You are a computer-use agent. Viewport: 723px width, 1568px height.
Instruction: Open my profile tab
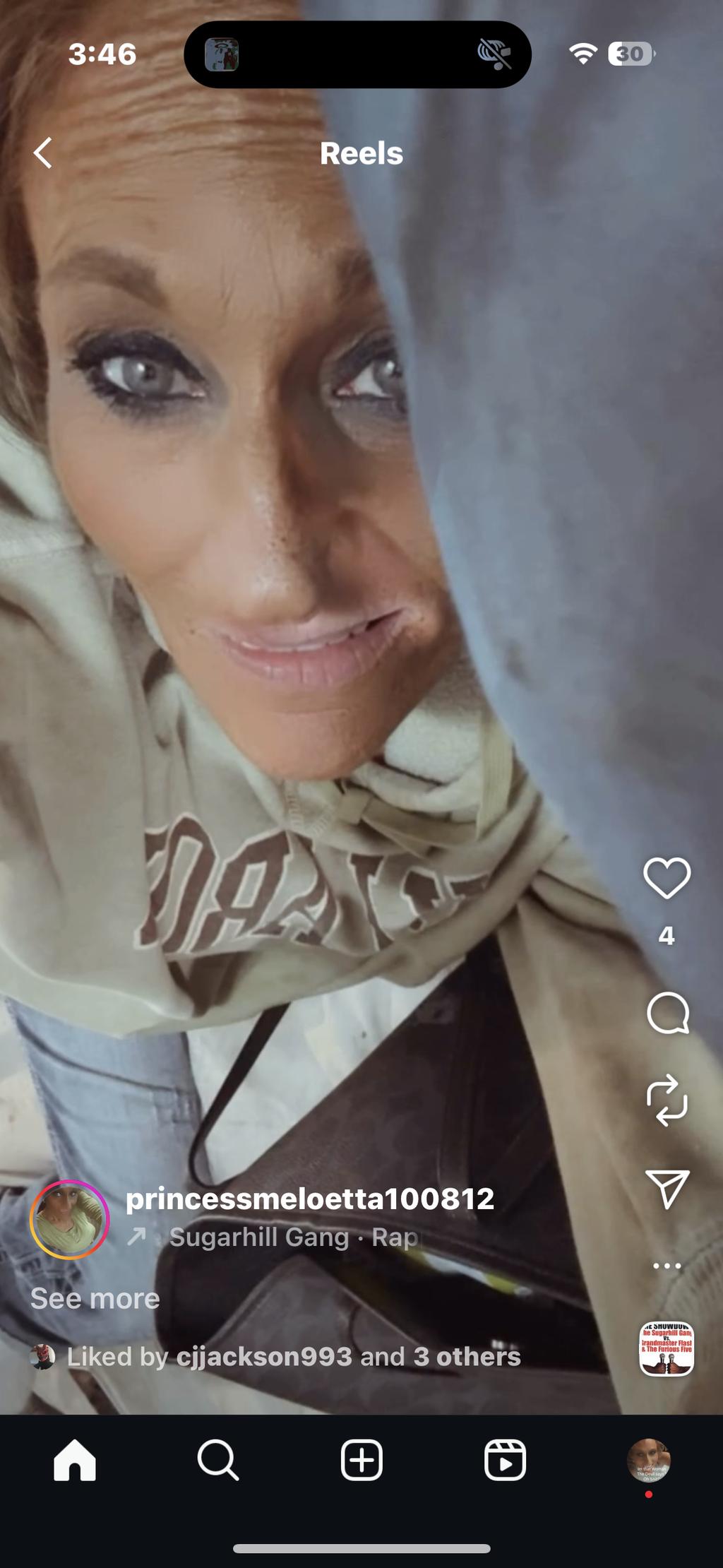click(649, 1459)
